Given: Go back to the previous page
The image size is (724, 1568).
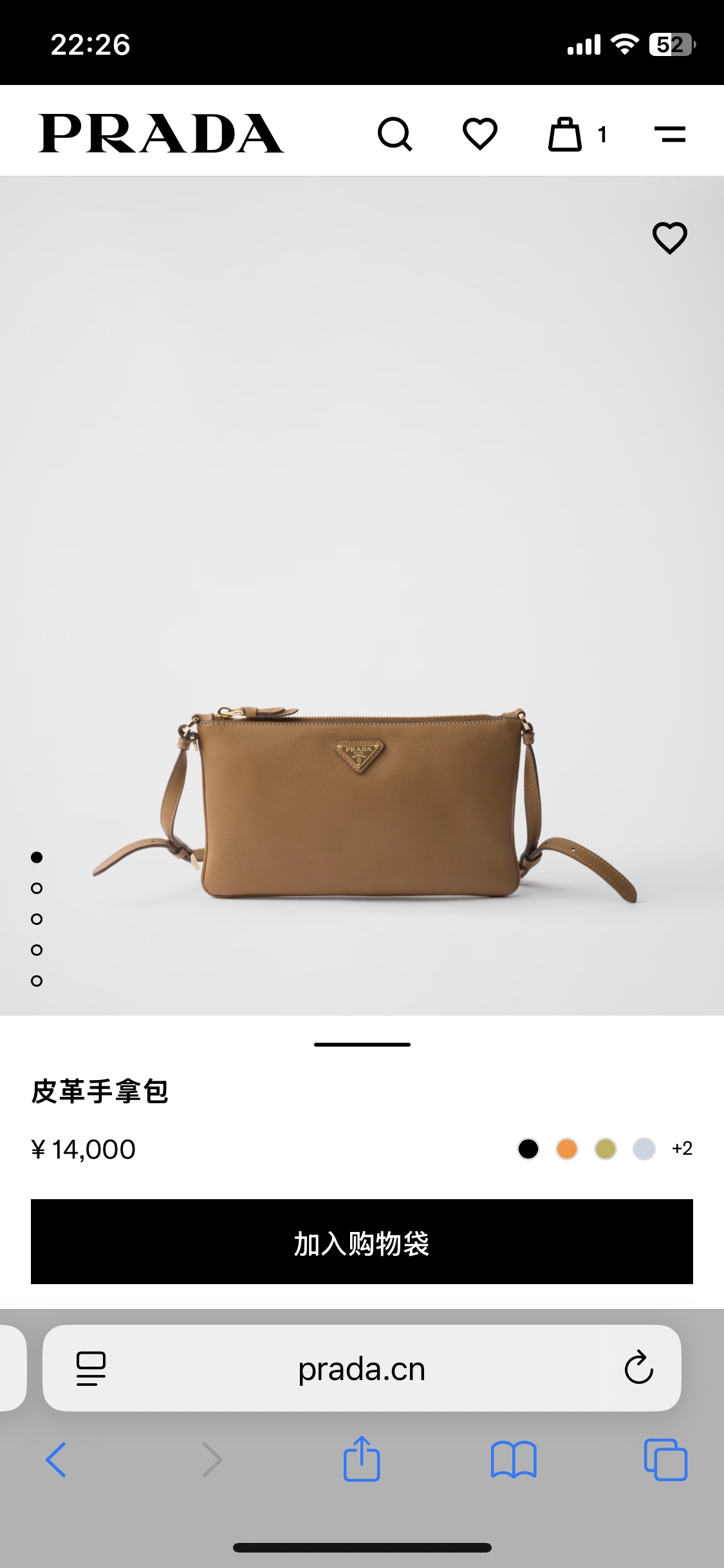Looking at the screenshot, I should (x=56, y=1460).
